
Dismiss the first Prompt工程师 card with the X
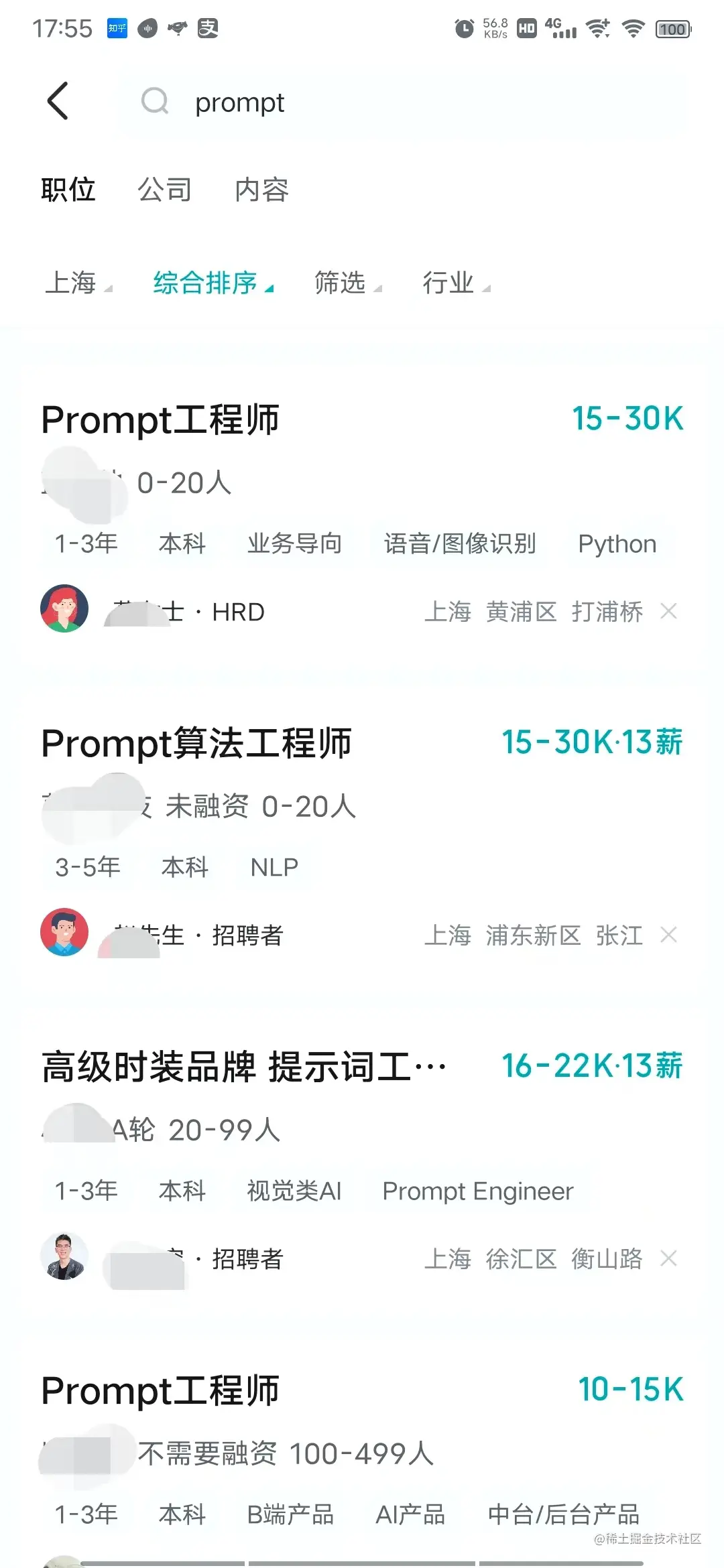668,611
